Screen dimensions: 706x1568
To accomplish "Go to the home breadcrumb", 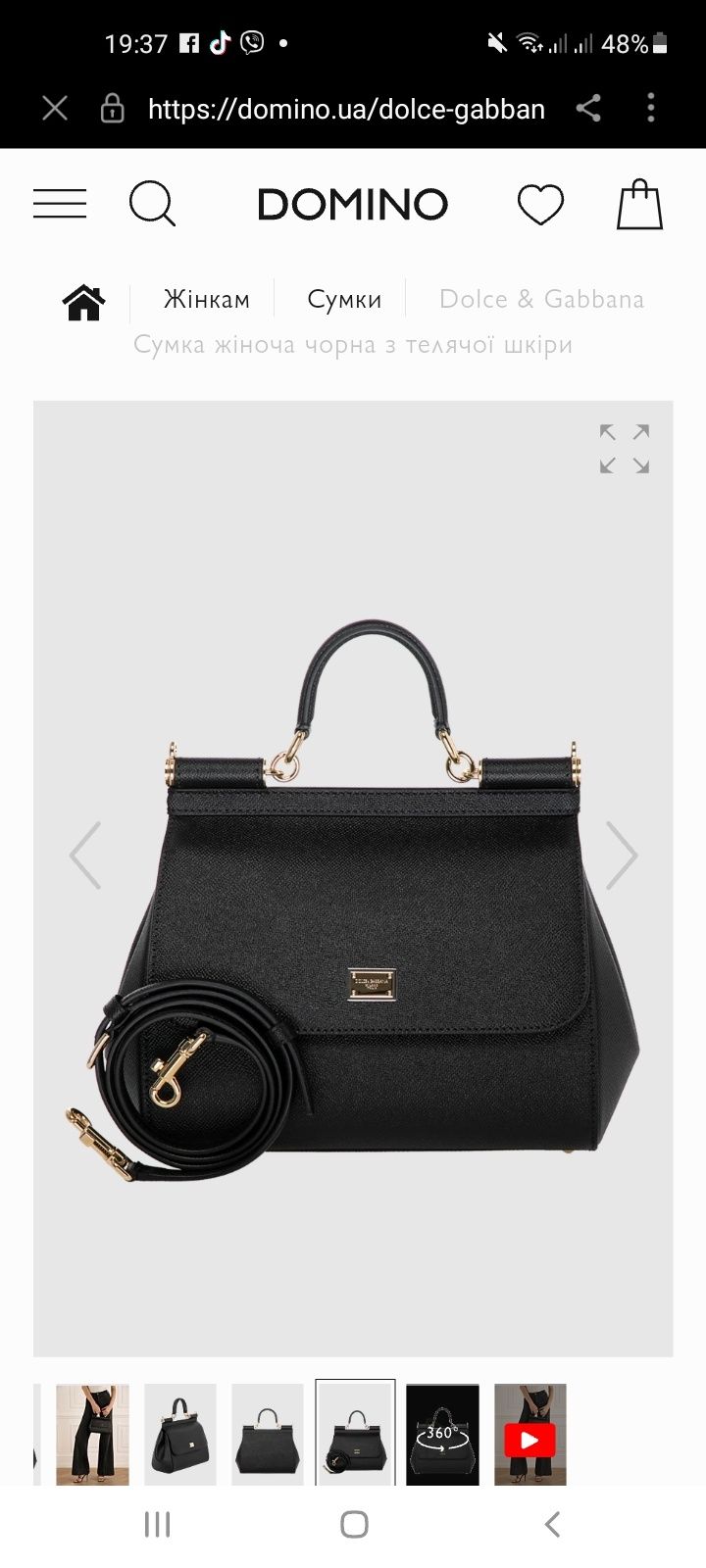I will (83, 302).
